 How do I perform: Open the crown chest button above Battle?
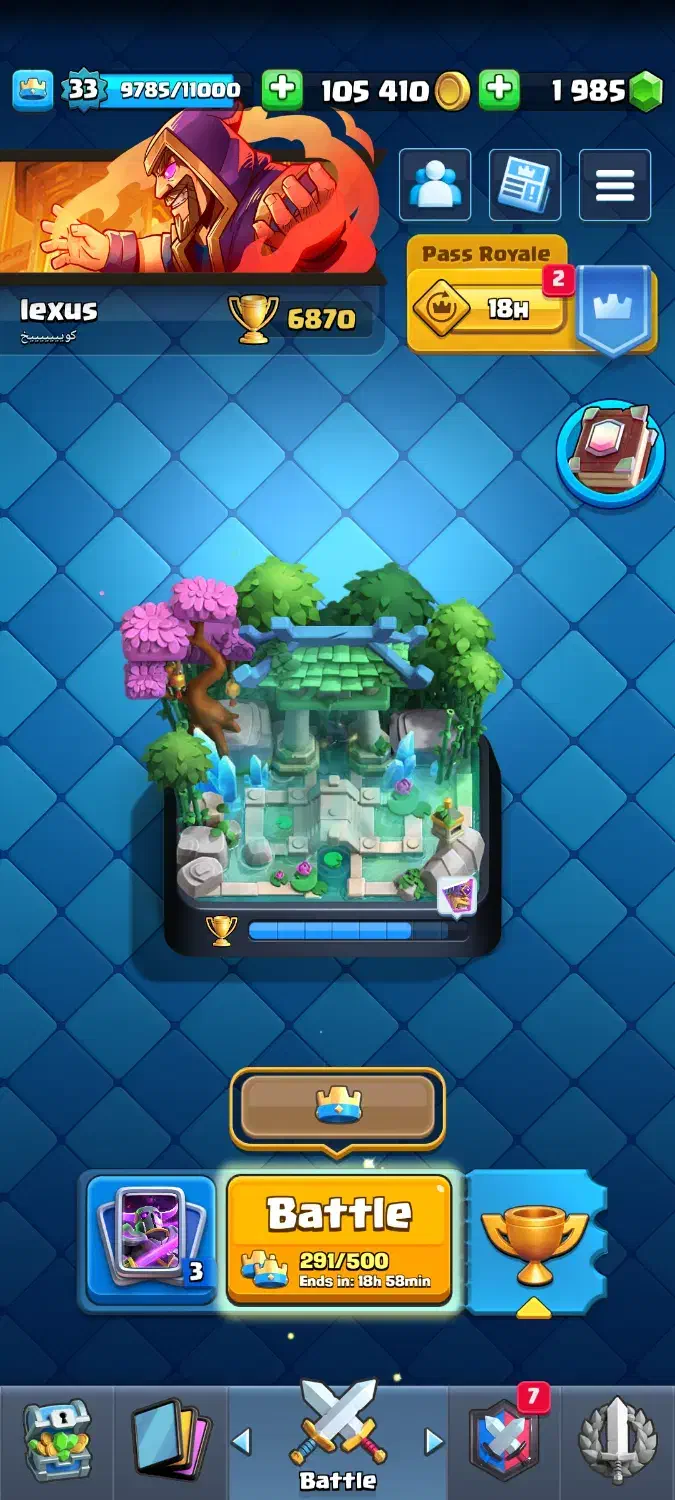tap(337, 1108)
